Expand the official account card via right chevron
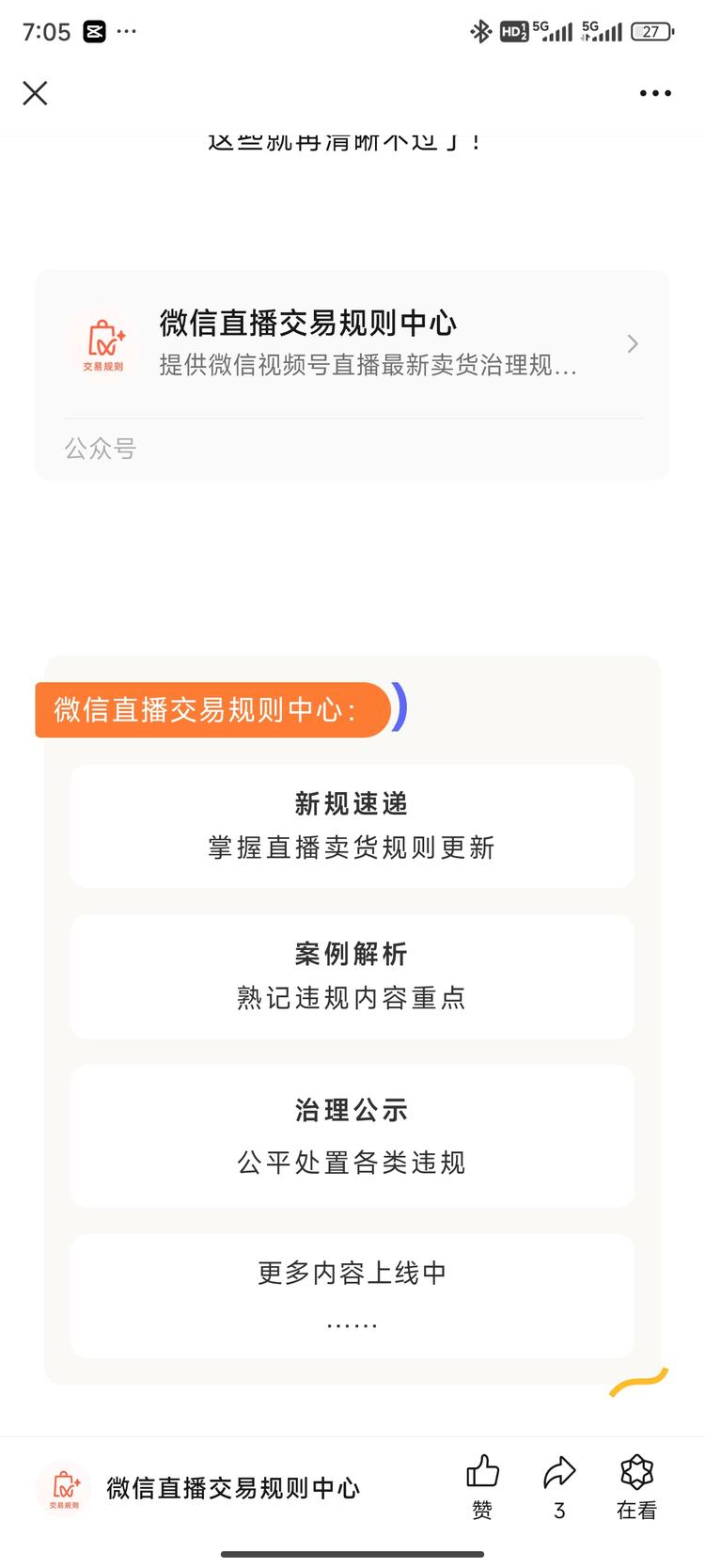The image size is (705, 1568). click(632, 343)
